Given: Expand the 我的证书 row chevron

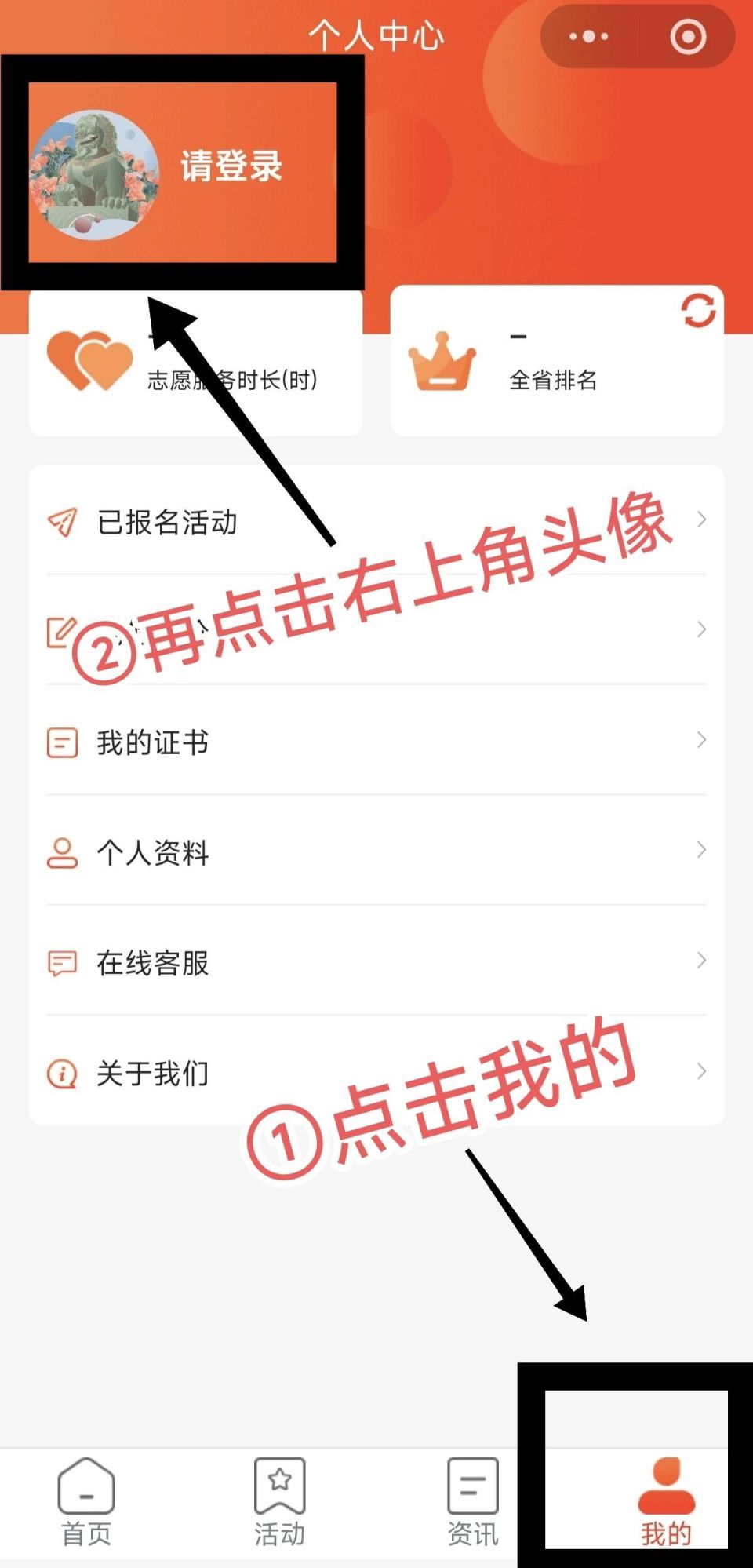Looking at the screenshot, I should coord(702,739).
